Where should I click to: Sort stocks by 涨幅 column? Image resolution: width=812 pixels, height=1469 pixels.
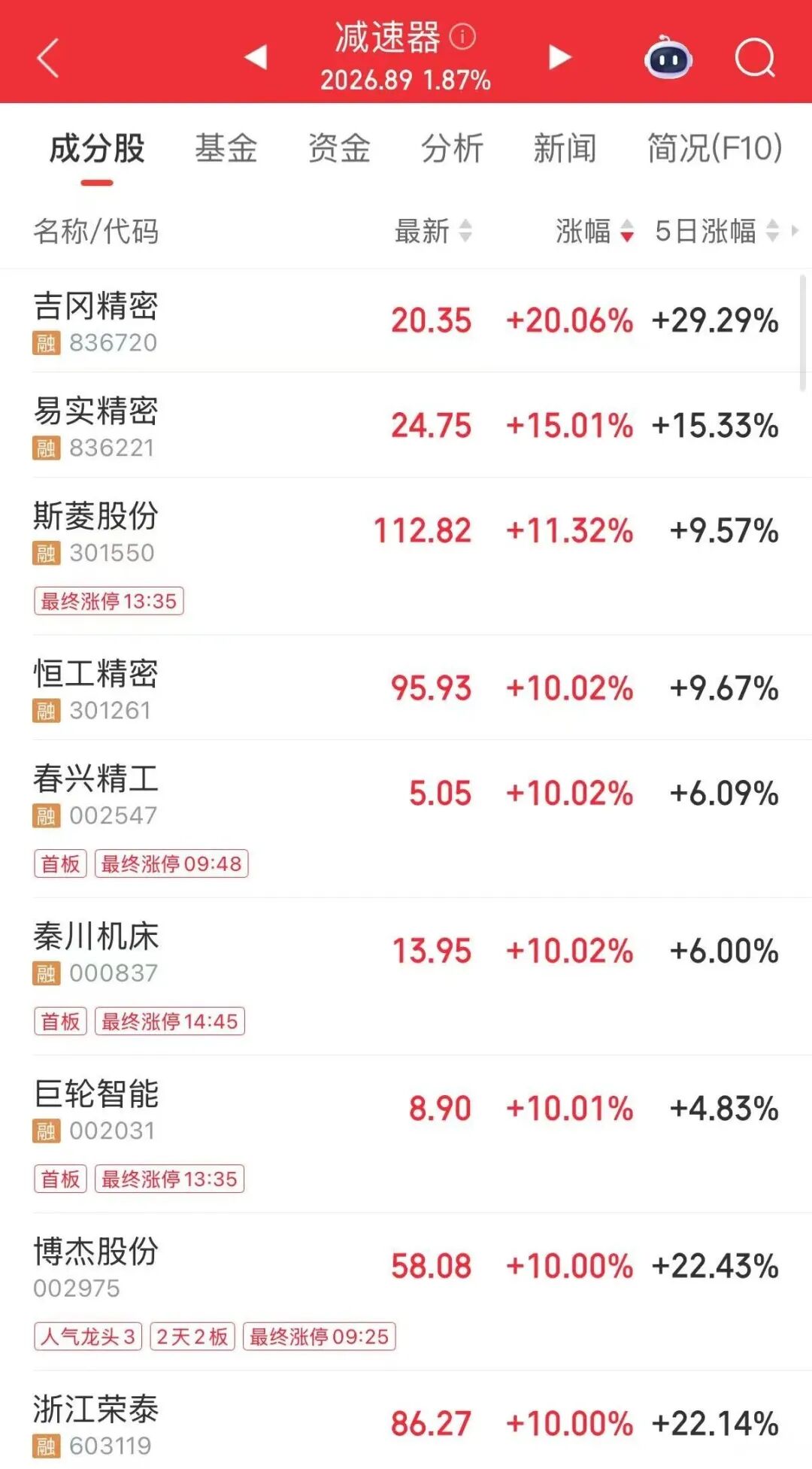coord(595,231)
